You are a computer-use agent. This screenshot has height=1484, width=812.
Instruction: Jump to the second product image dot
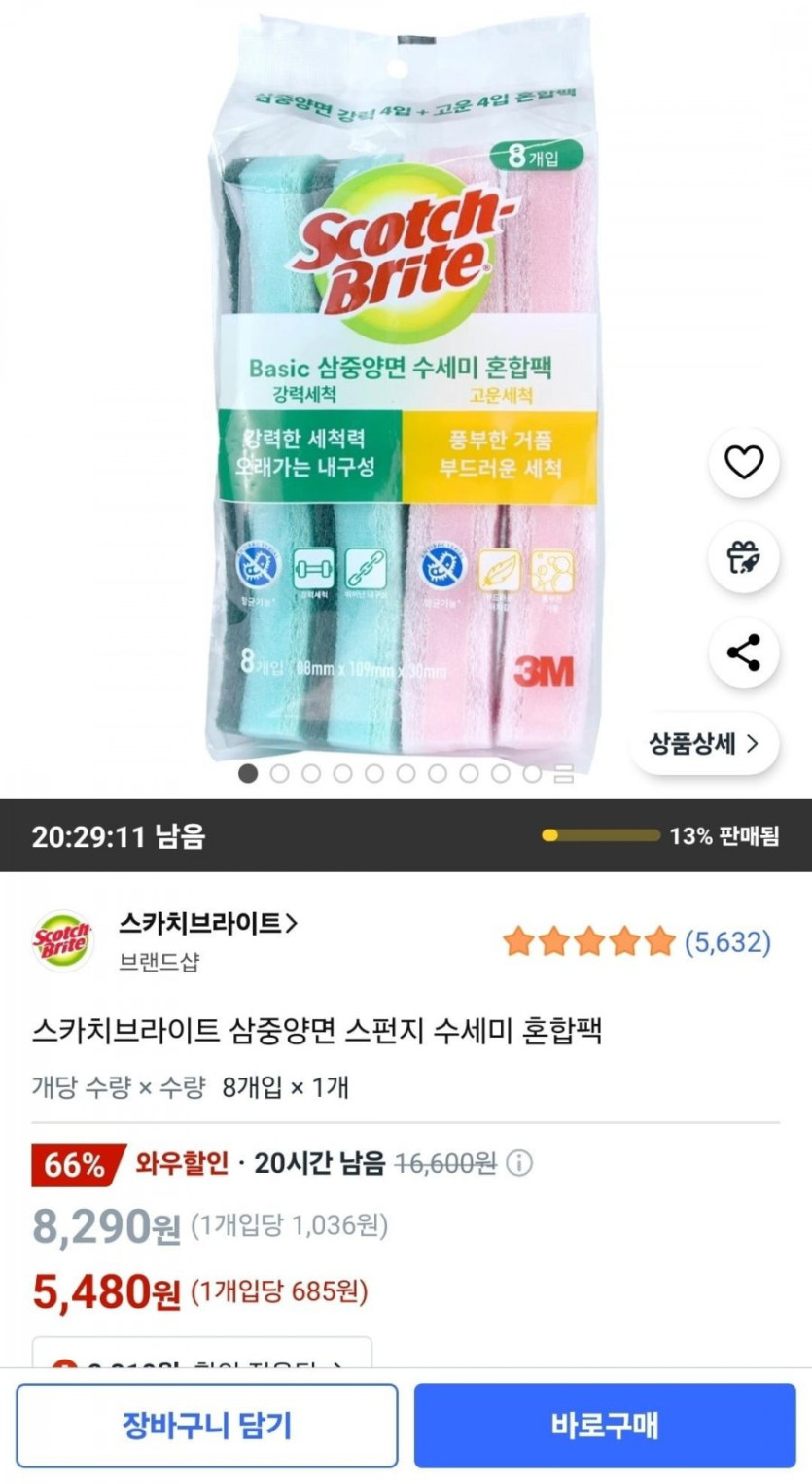[x=279, y=774]
